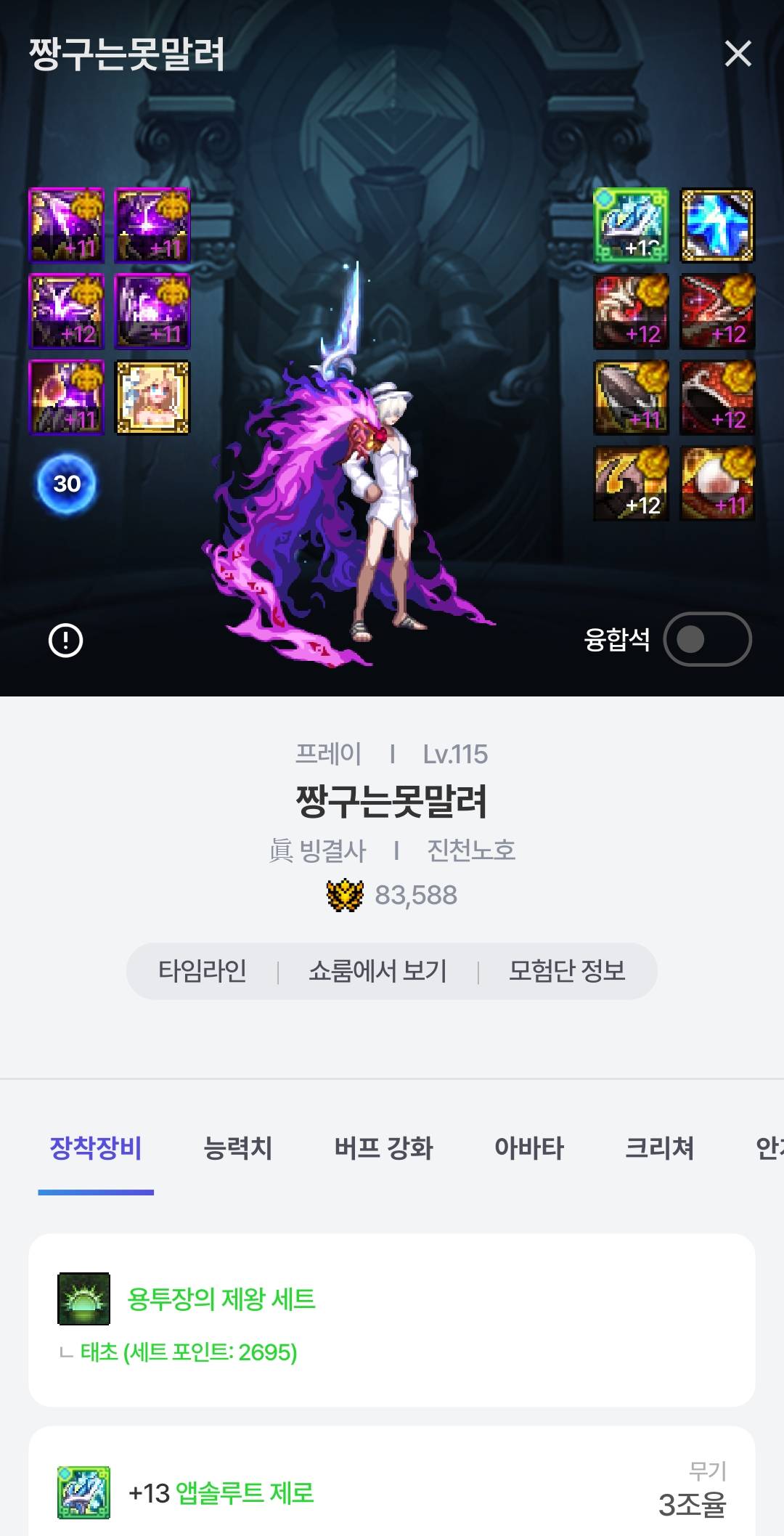Close the character detail view
784x1536 pixels.
738,54
